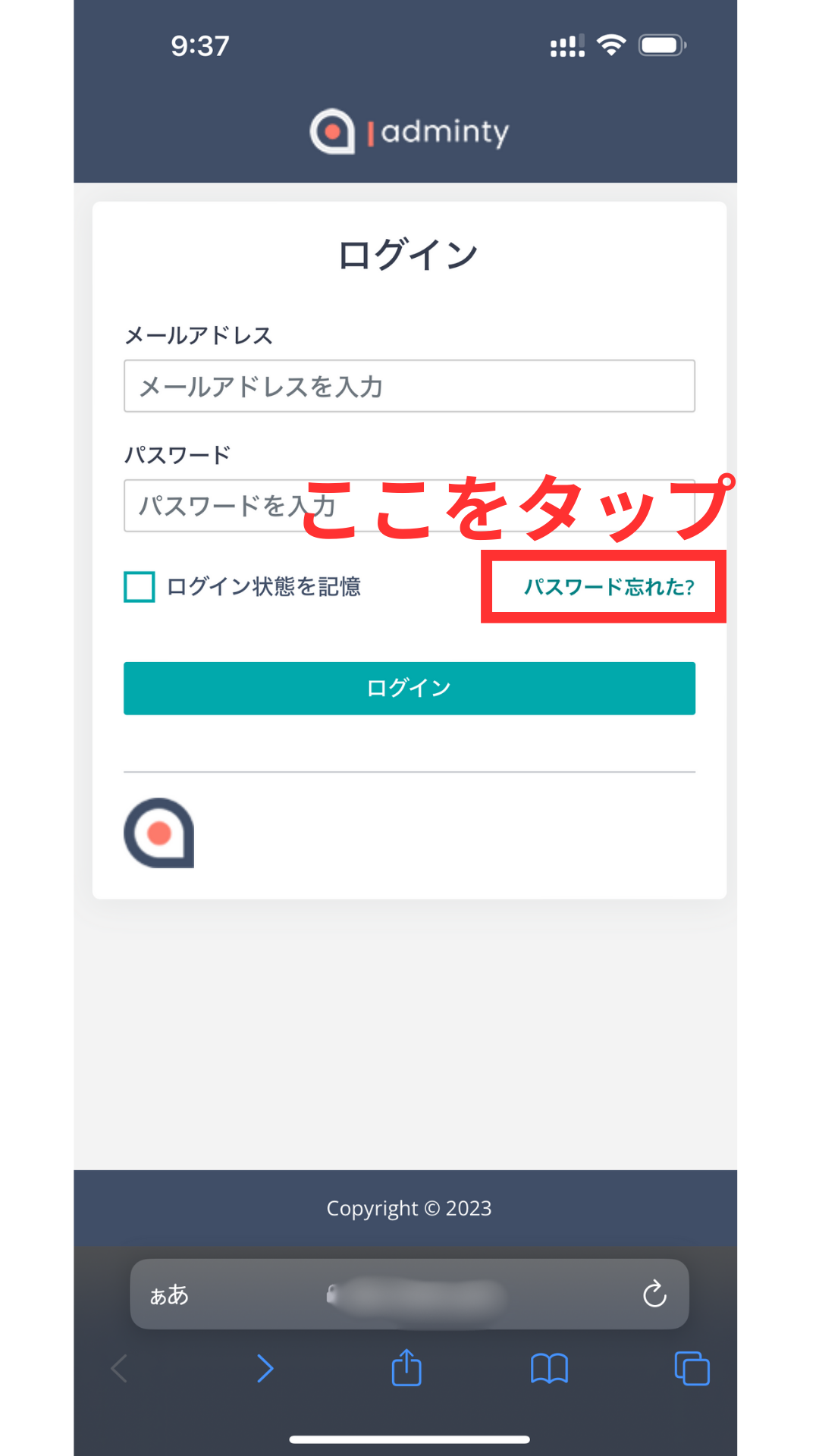The height and width of the screenshot is (1456, 819).
Task: Share this page via Safari
Action: [406, 1368]
